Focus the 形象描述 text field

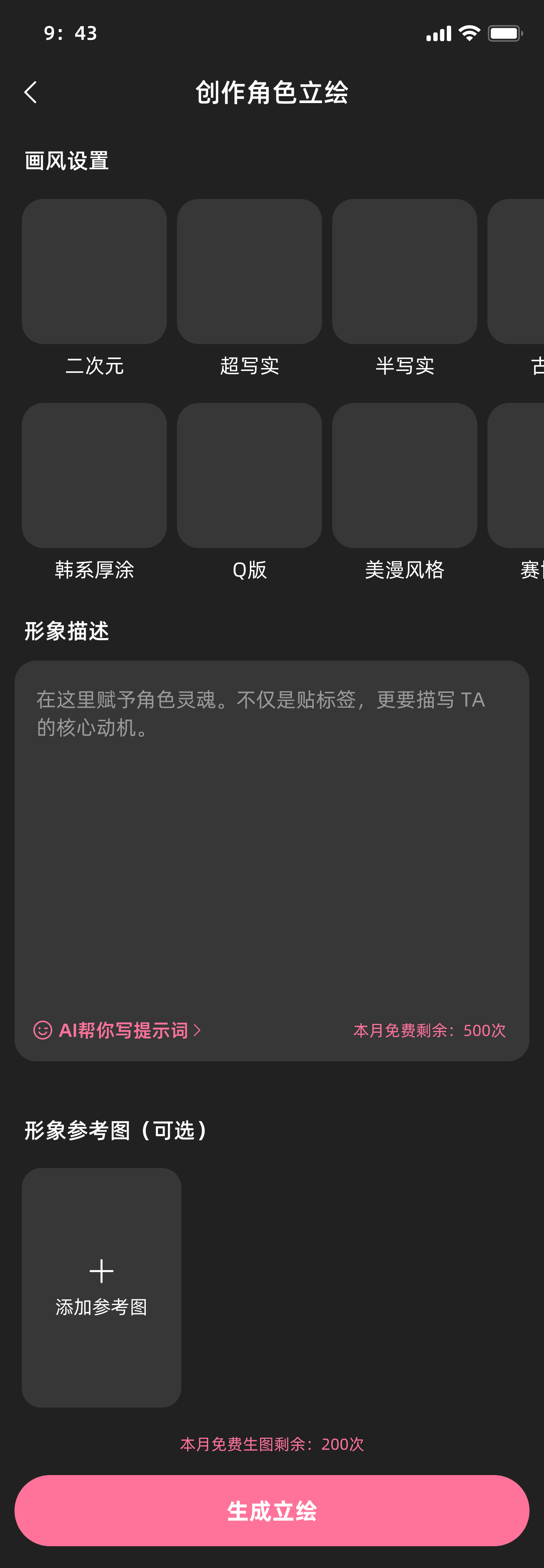[272, 840]
